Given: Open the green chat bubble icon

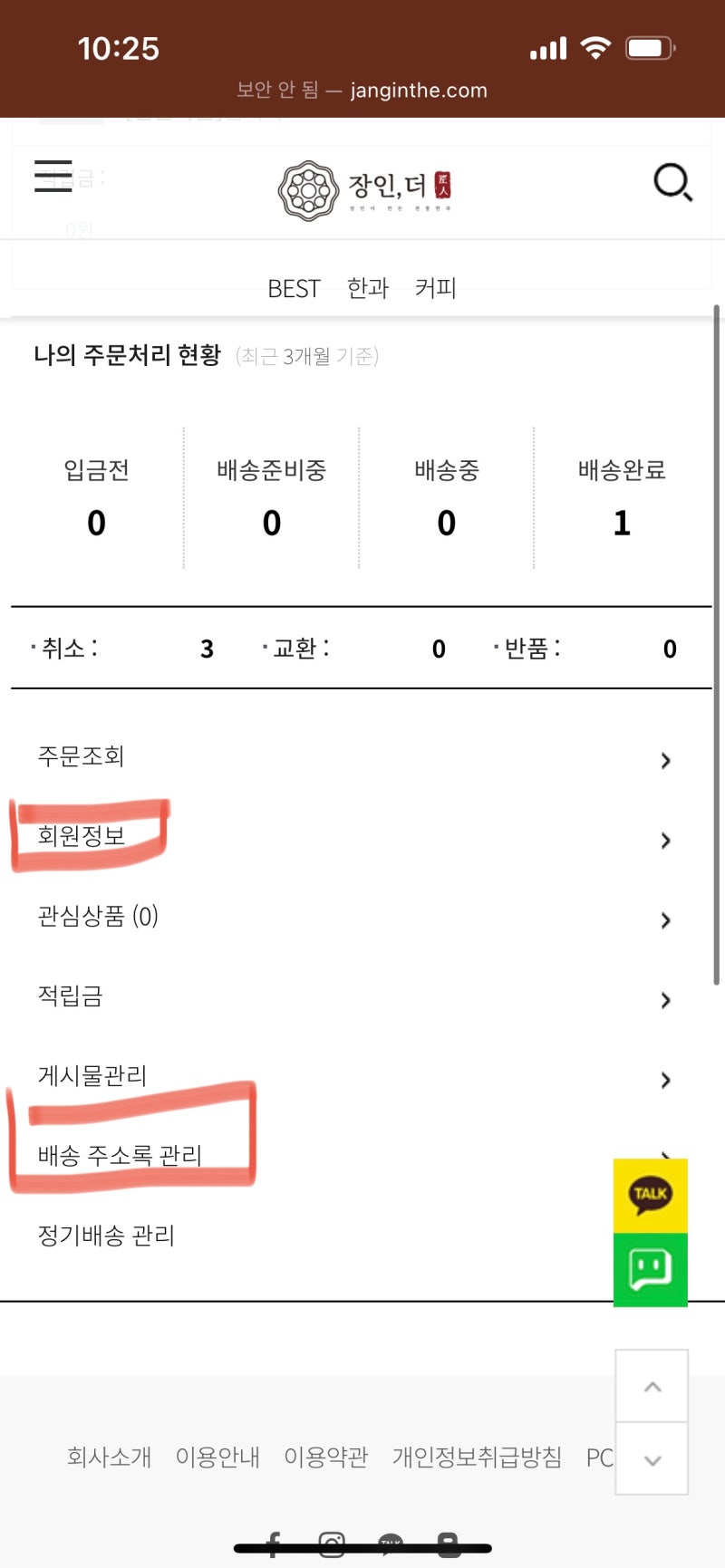Looking at the screenshot, I should [651, 1270].
